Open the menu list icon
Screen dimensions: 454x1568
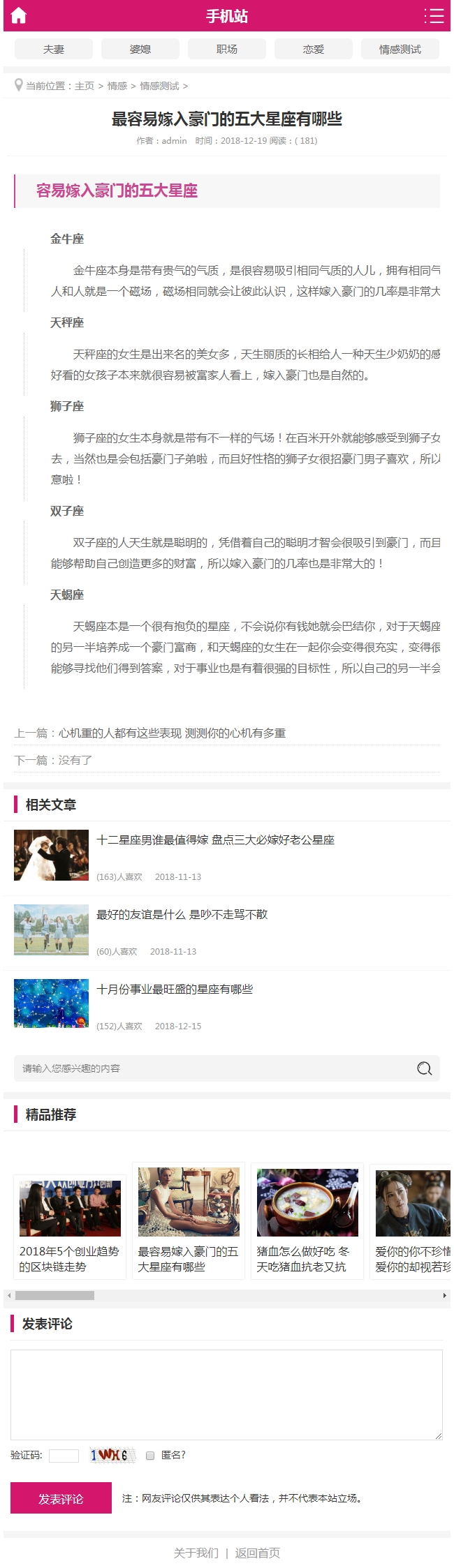pos(434,15)
